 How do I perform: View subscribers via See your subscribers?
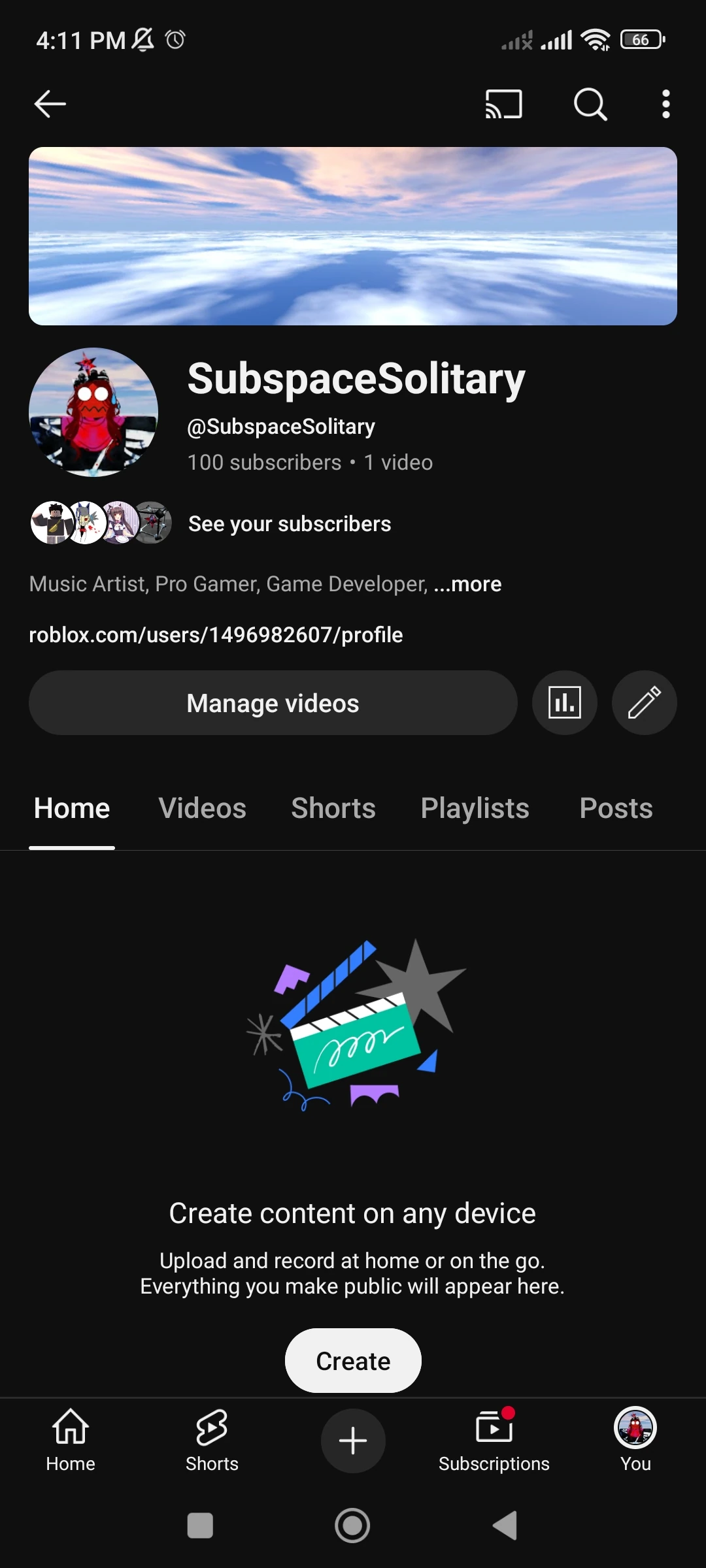[290, 523]
